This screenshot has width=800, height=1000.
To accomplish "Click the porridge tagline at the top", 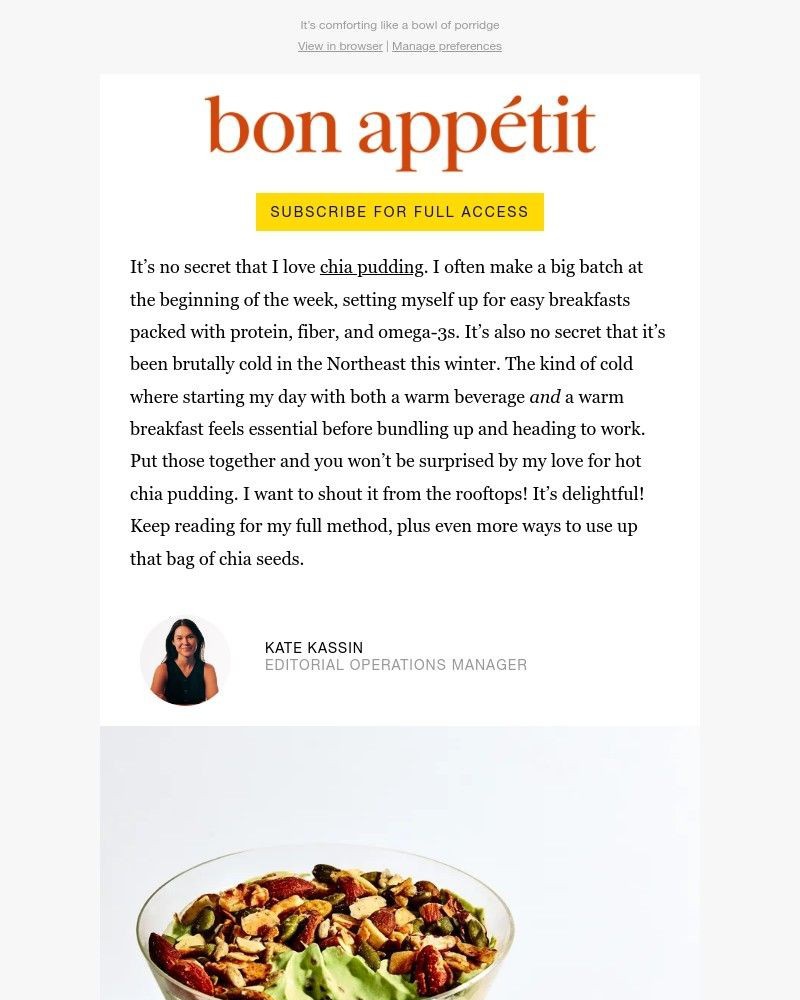I will pyautogui.click(x=400, y=25).
